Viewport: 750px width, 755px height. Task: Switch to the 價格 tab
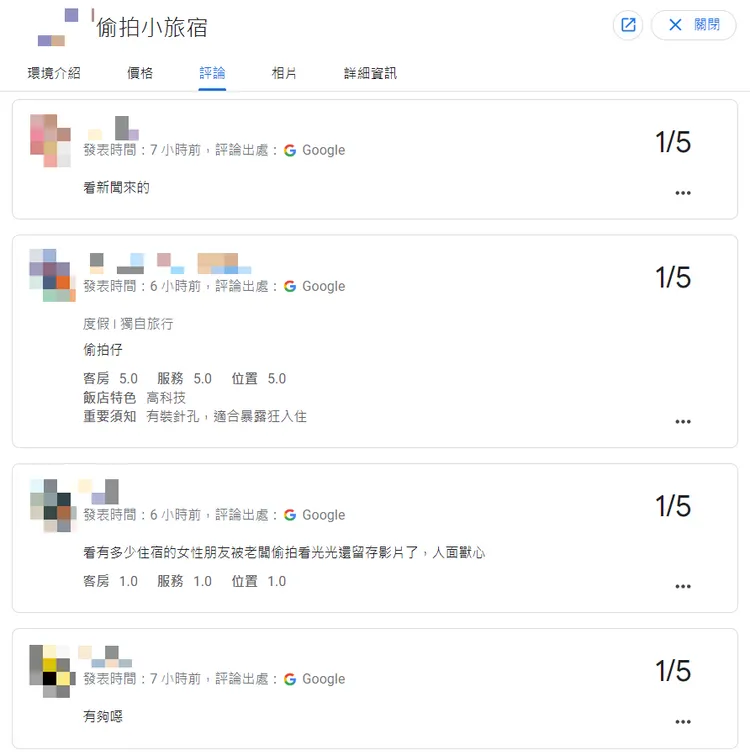pos(140,72)
